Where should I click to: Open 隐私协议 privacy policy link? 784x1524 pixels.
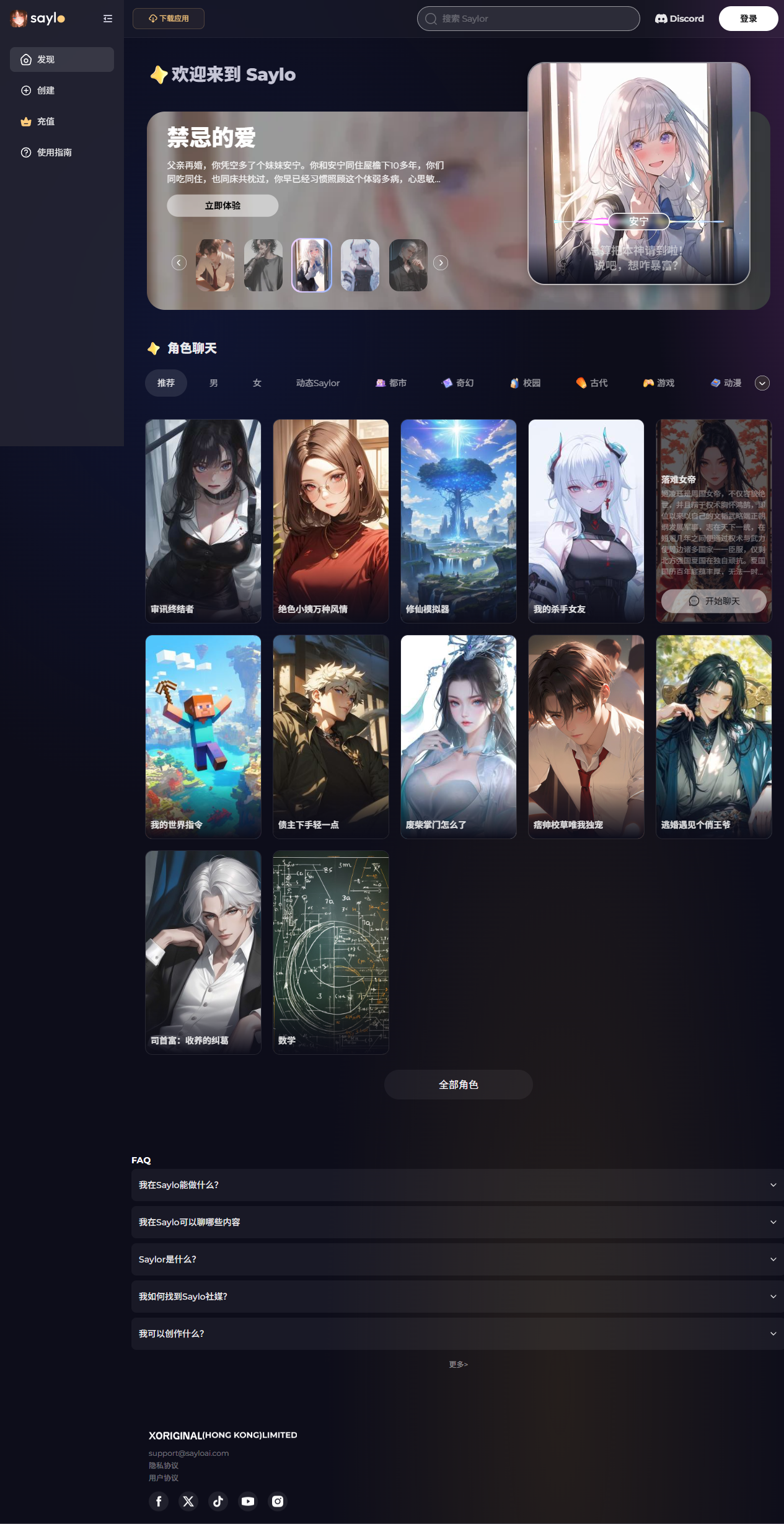point(164,1466)
